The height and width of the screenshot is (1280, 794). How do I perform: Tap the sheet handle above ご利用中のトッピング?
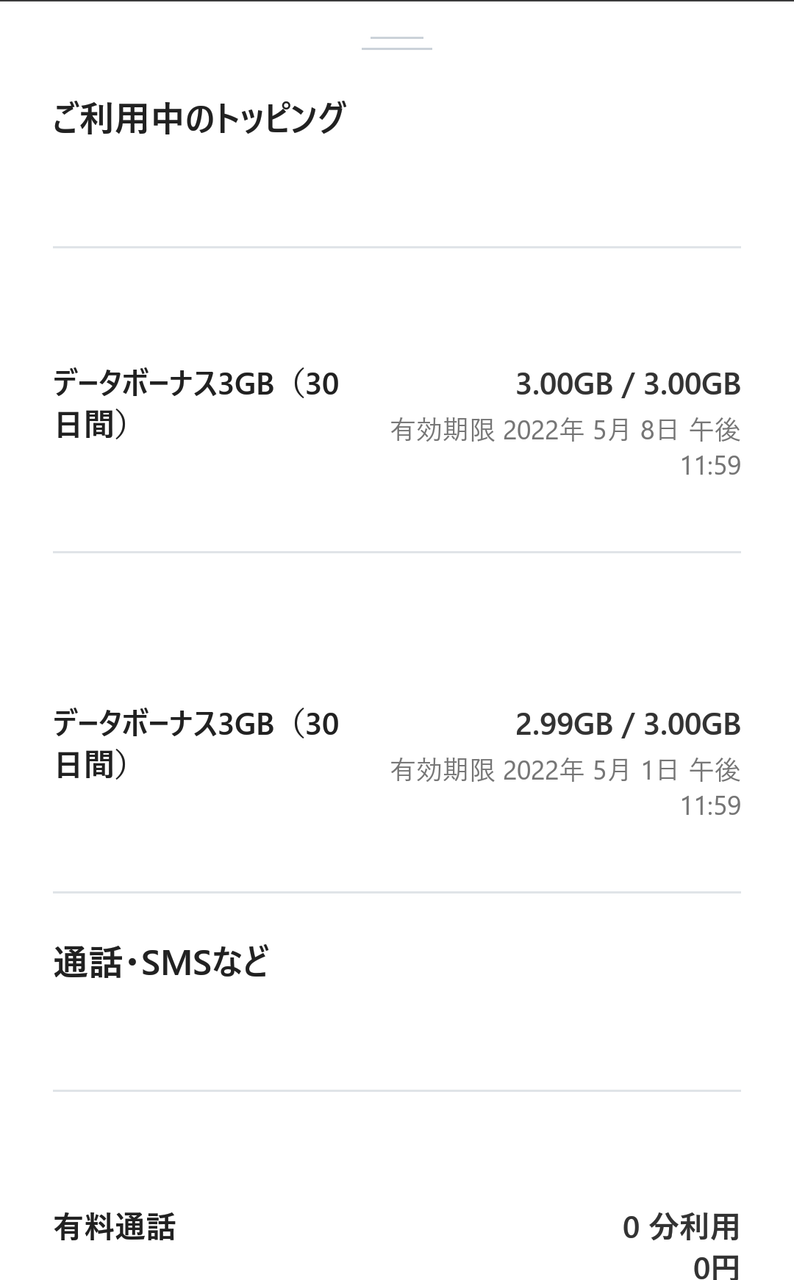tap(397, 43)
